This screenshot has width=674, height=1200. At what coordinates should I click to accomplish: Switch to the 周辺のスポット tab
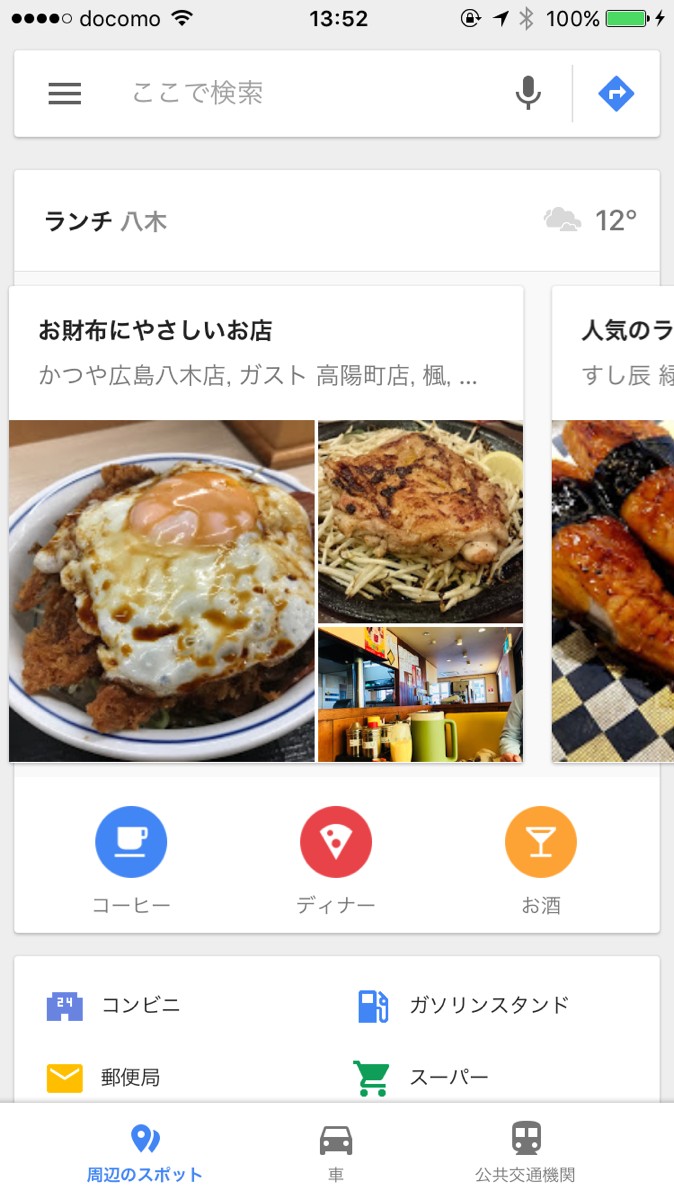[x=145, y=1152]
